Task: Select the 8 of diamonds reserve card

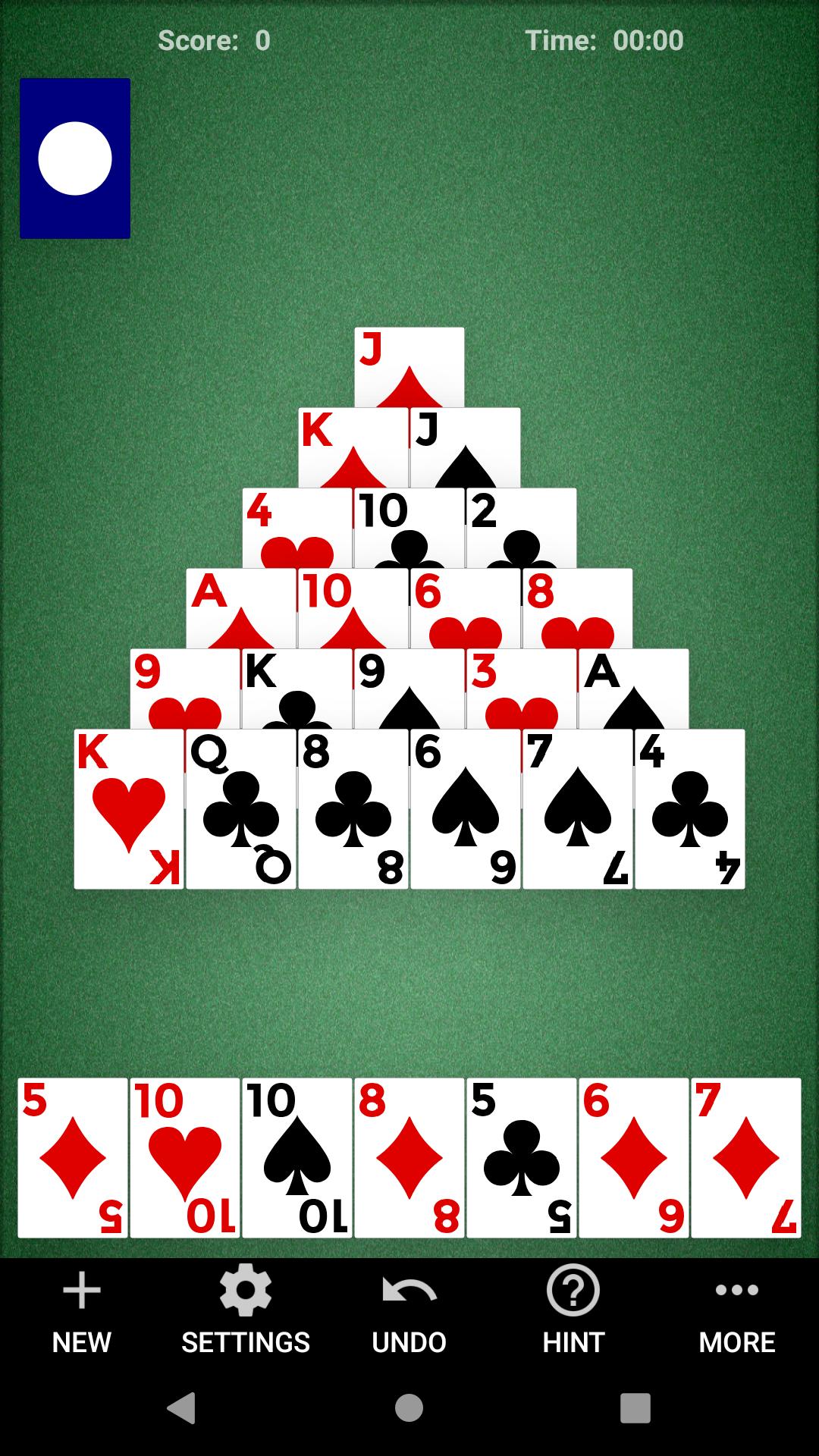Action: coord(409,1158)
